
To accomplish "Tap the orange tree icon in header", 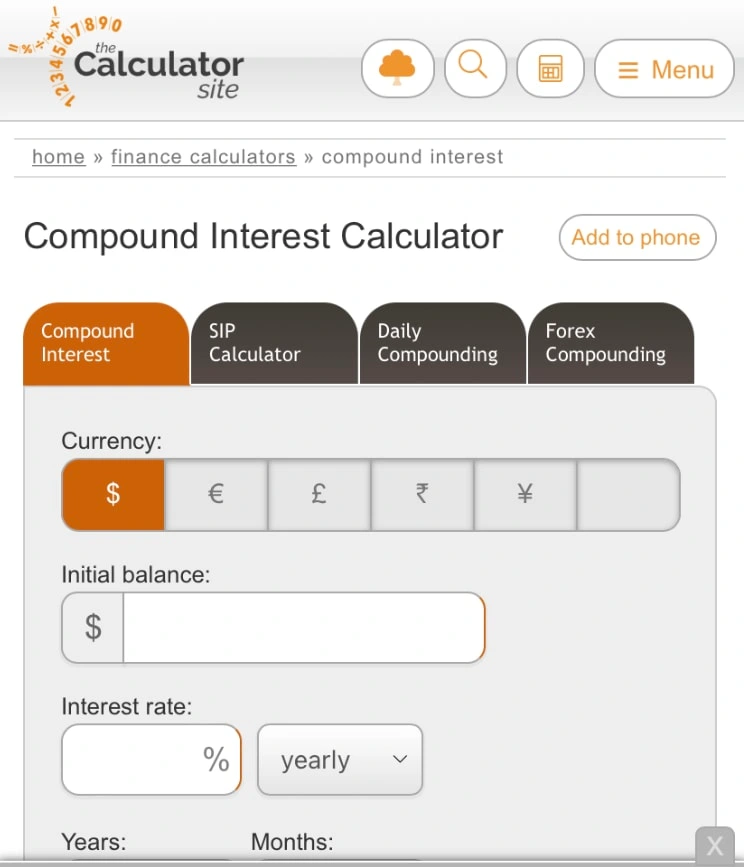I will click(x=397, y=68).
